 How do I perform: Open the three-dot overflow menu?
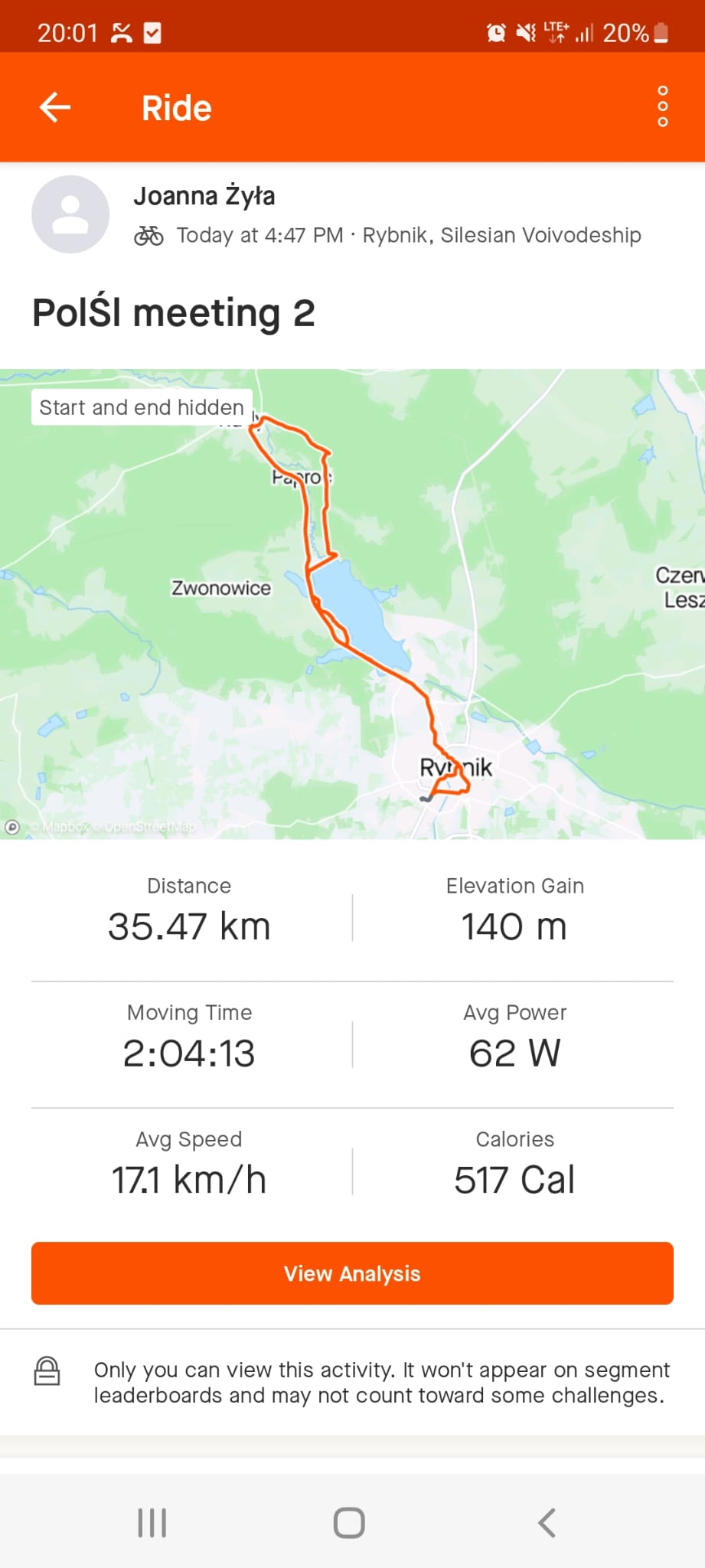click(663, 106)
